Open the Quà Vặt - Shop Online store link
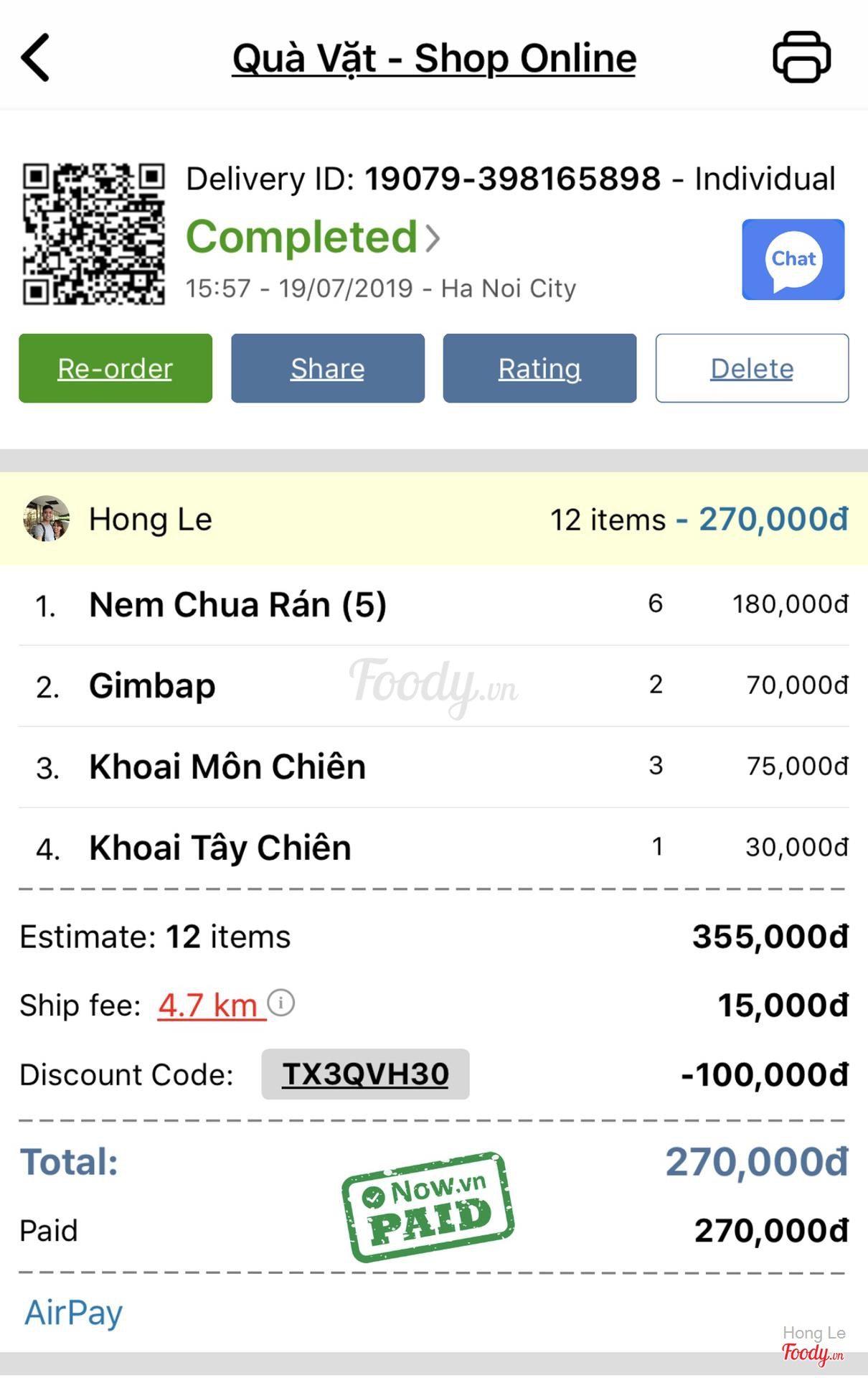 (434, 59)
